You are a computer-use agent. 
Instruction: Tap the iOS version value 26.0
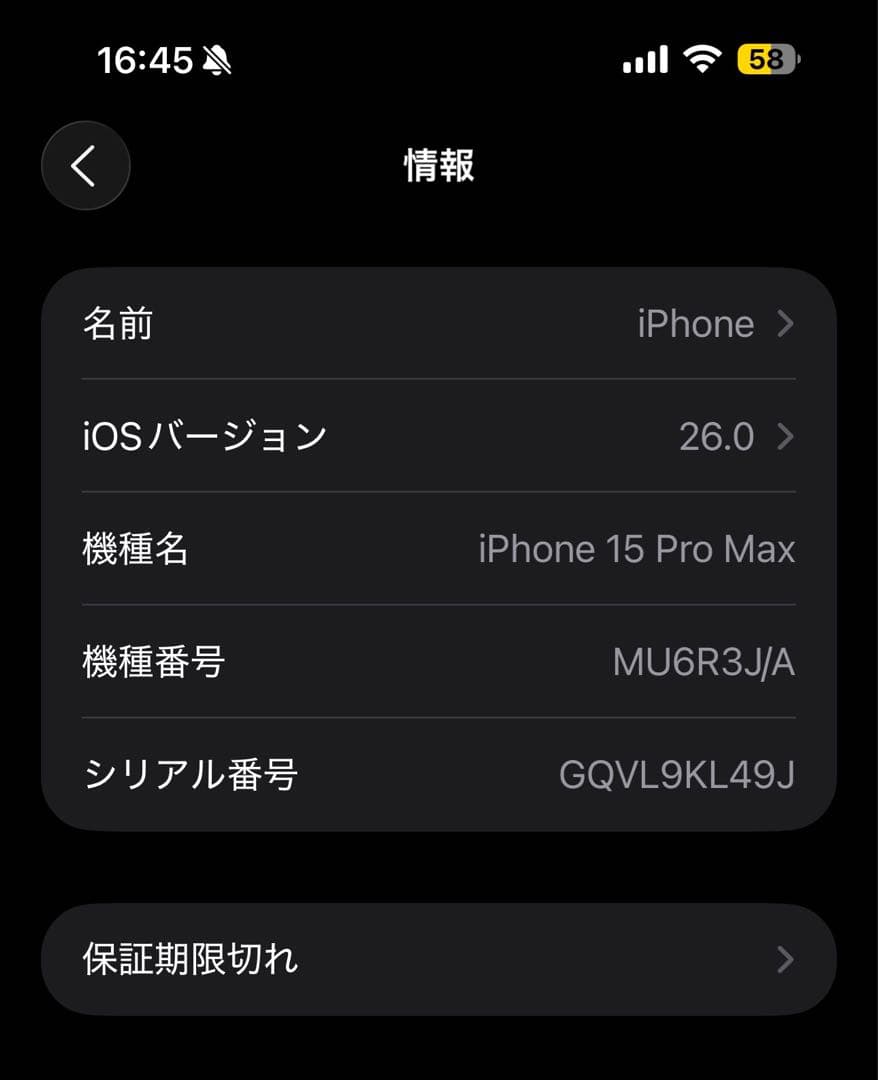pos(717,436)
